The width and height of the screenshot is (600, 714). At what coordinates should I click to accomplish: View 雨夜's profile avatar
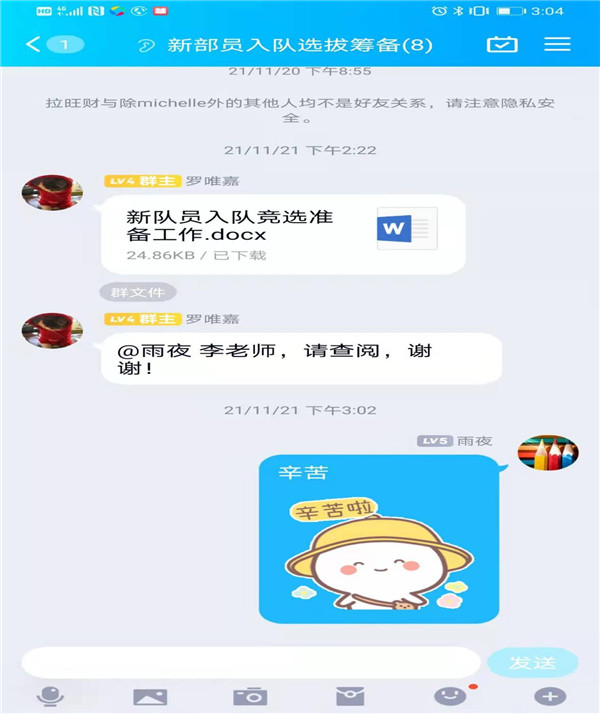[x=547, y=452]
